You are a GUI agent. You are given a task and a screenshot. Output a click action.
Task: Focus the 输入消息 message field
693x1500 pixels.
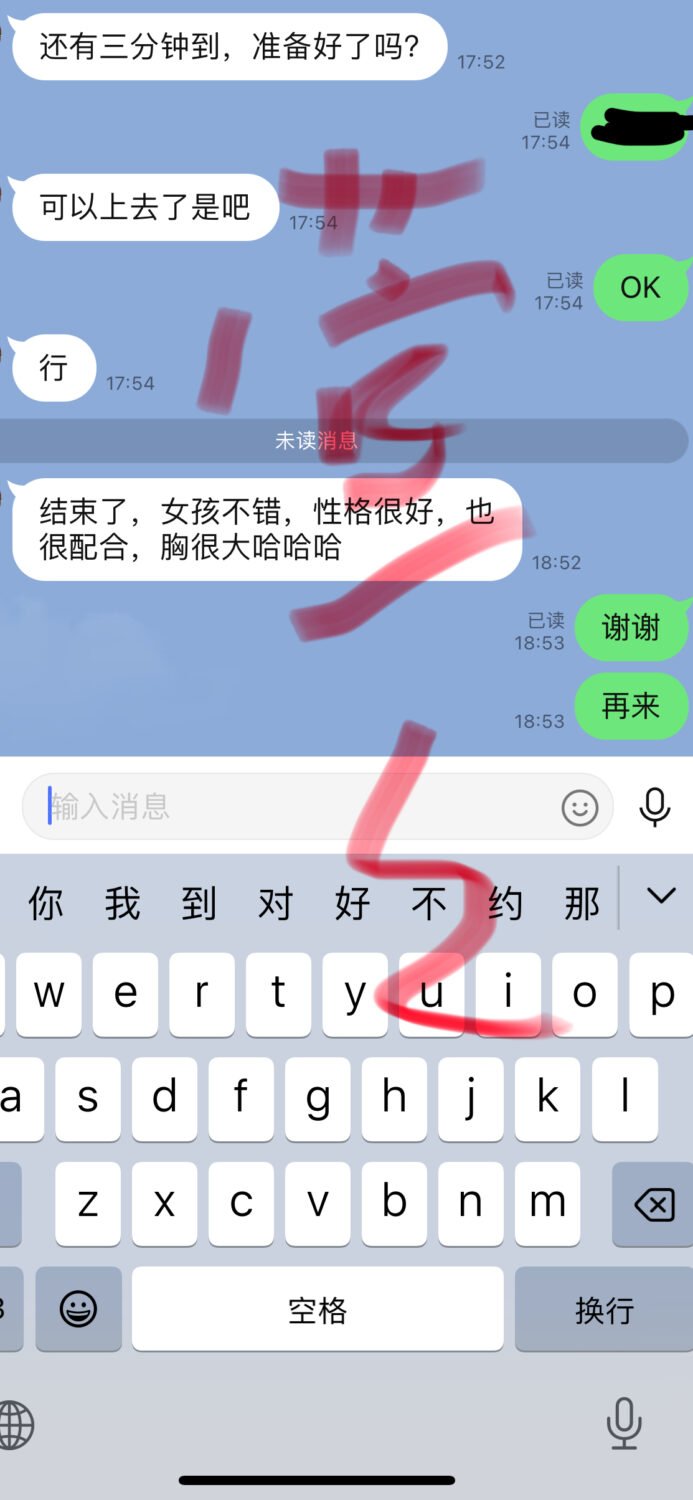pos(300,806)
